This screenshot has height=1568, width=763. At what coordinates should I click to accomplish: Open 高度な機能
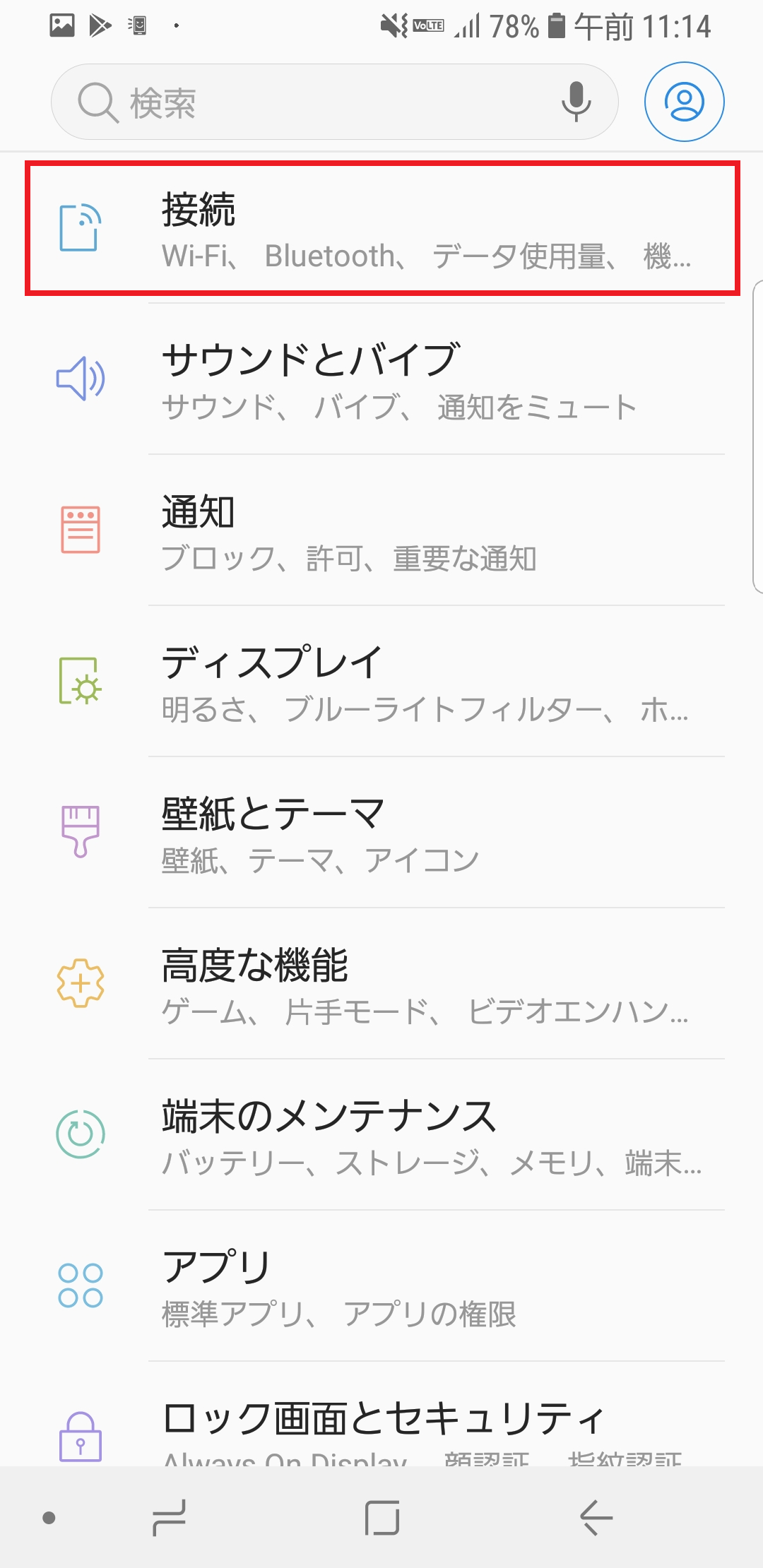(x=381, y=984)
